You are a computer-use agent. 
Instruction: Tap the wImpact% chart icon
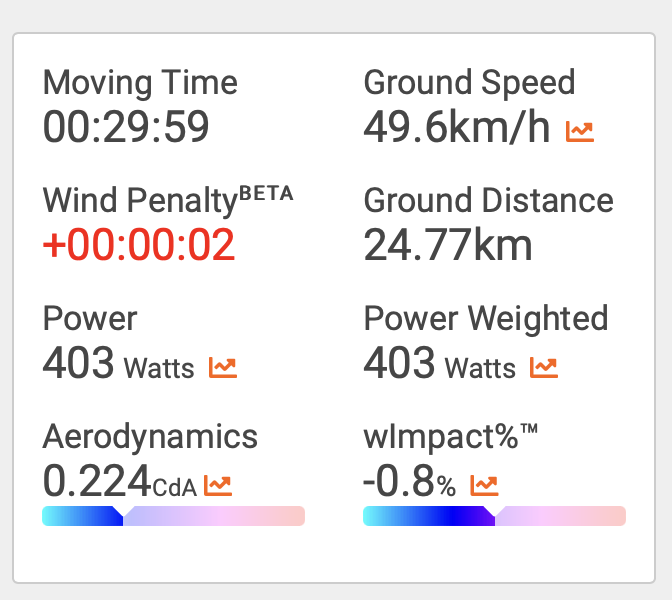click(x=485, y=486)
